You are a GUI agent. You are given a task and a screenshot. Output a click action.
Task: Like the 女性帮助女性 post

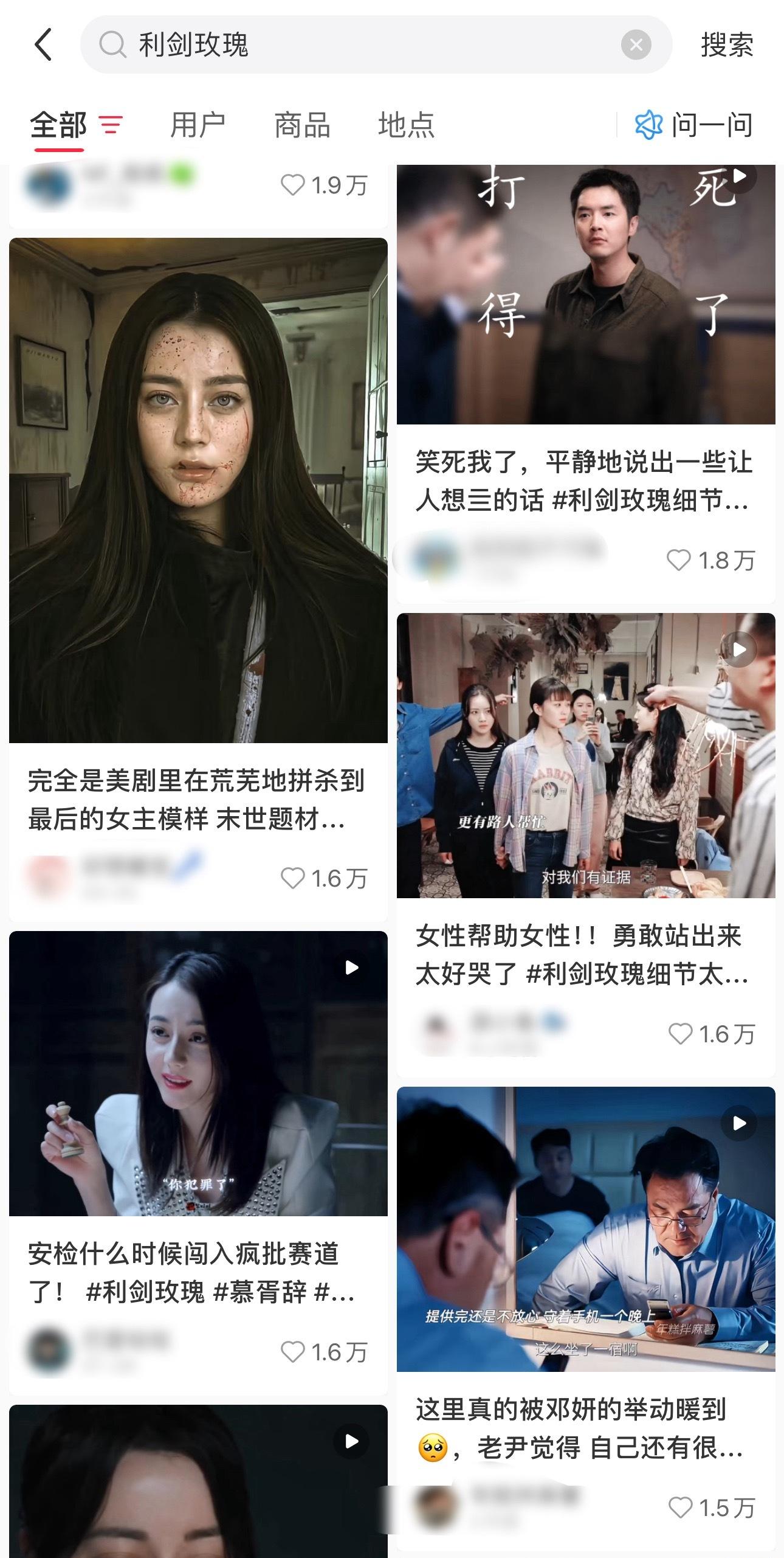(x=680, y=1034)
